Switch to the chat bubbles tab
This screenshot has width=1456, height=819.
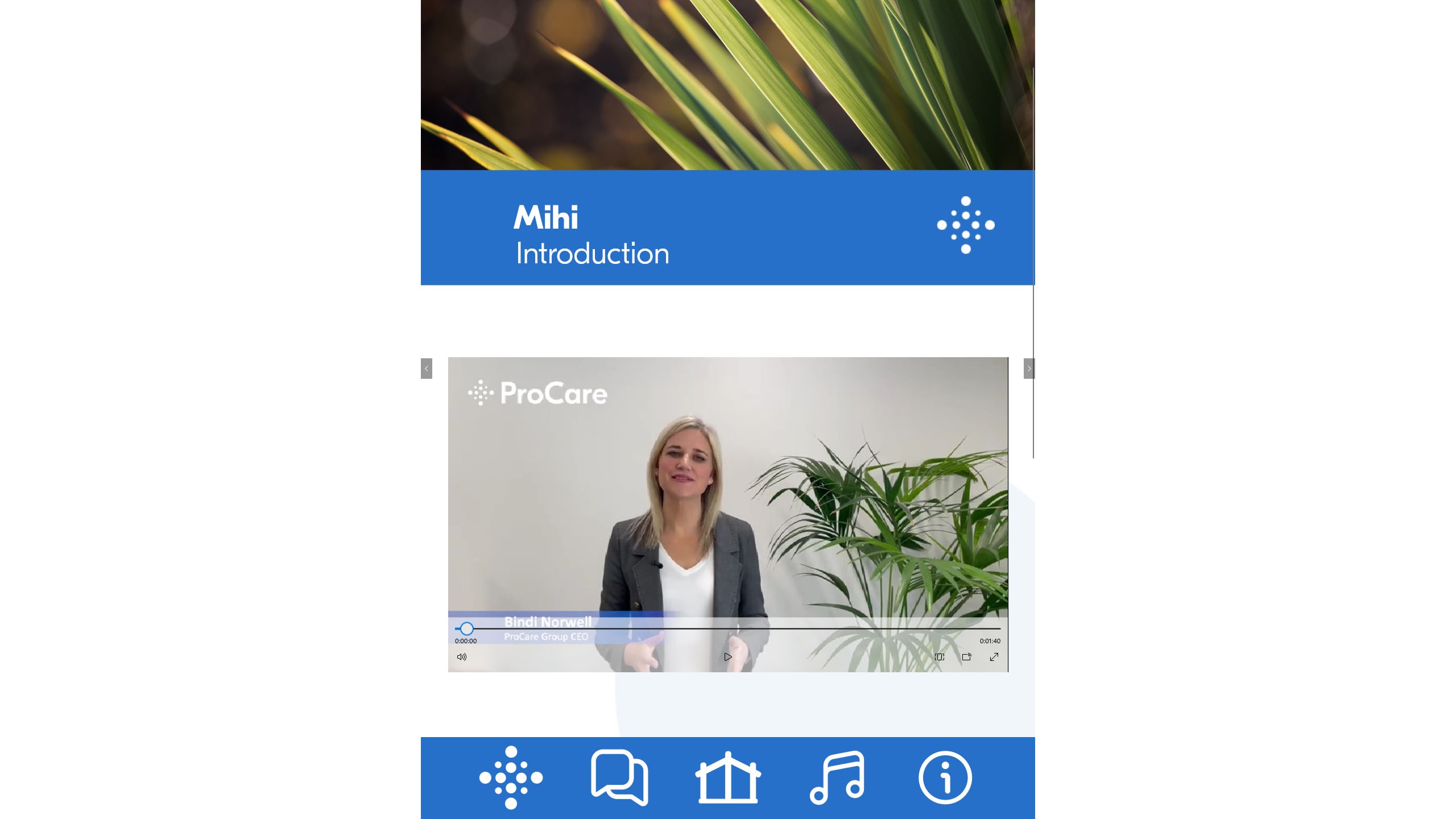tap(619, 777)
